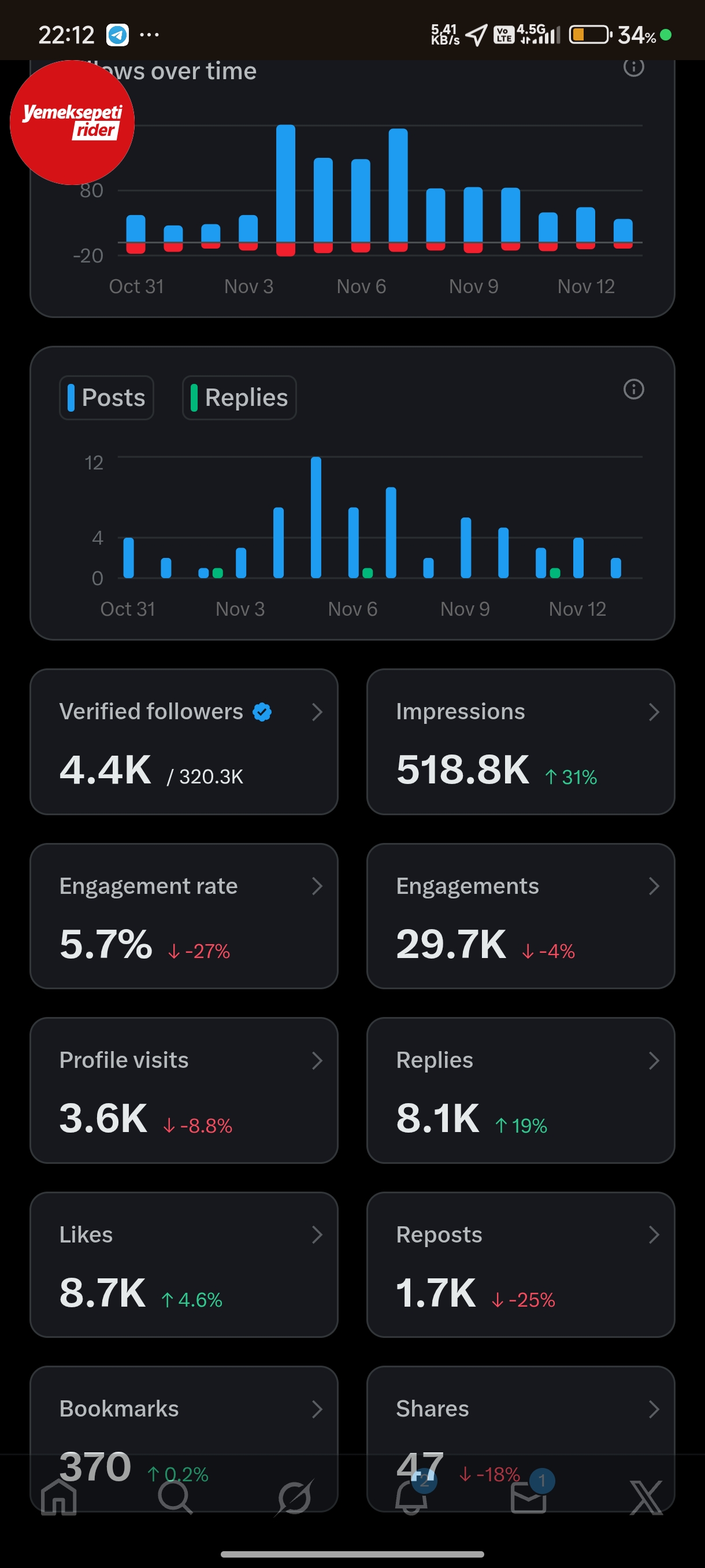
Task: Open the Grok tab
Action: point(294,1497)
